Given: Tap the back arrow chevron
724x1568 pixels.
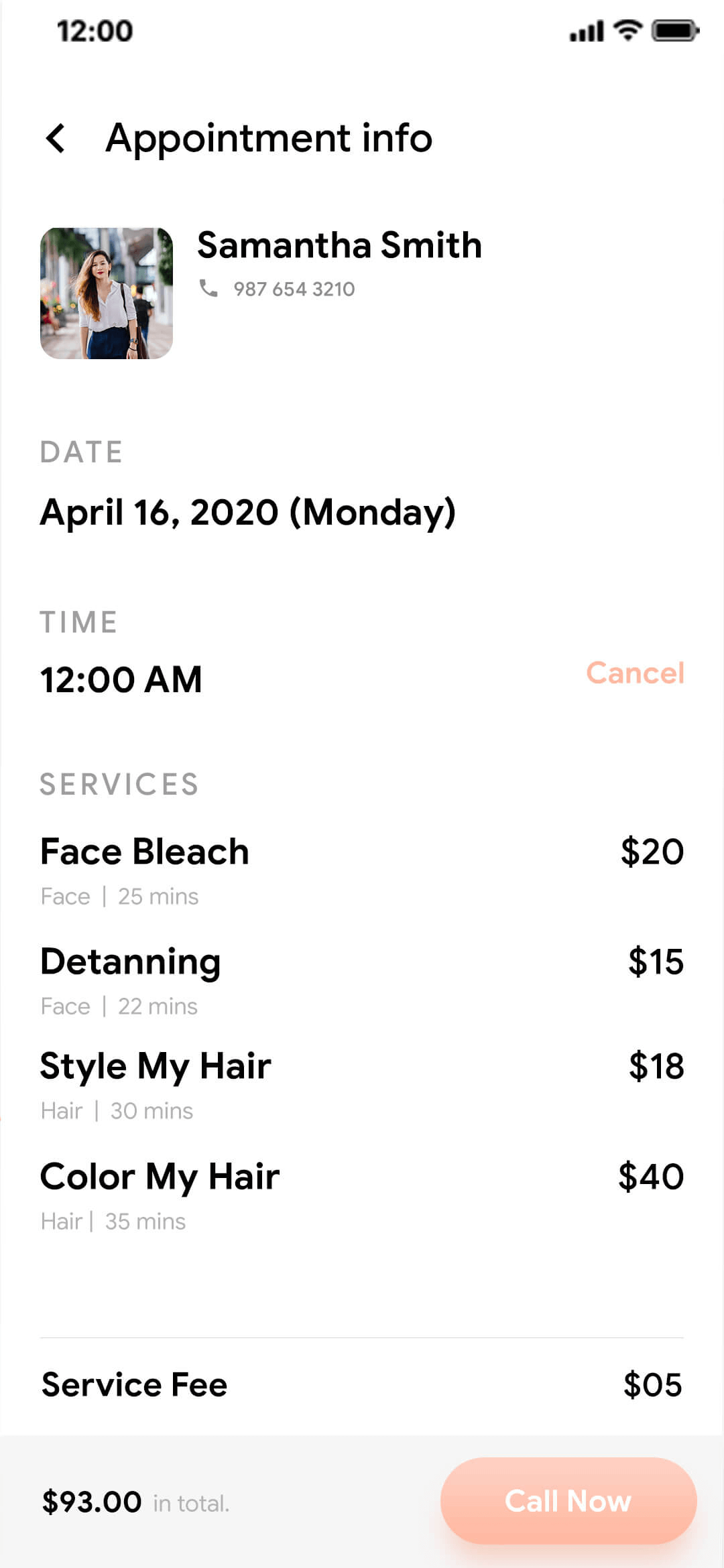Looking at the screenshot, I should pyautogui.click(x=56, y=139).
